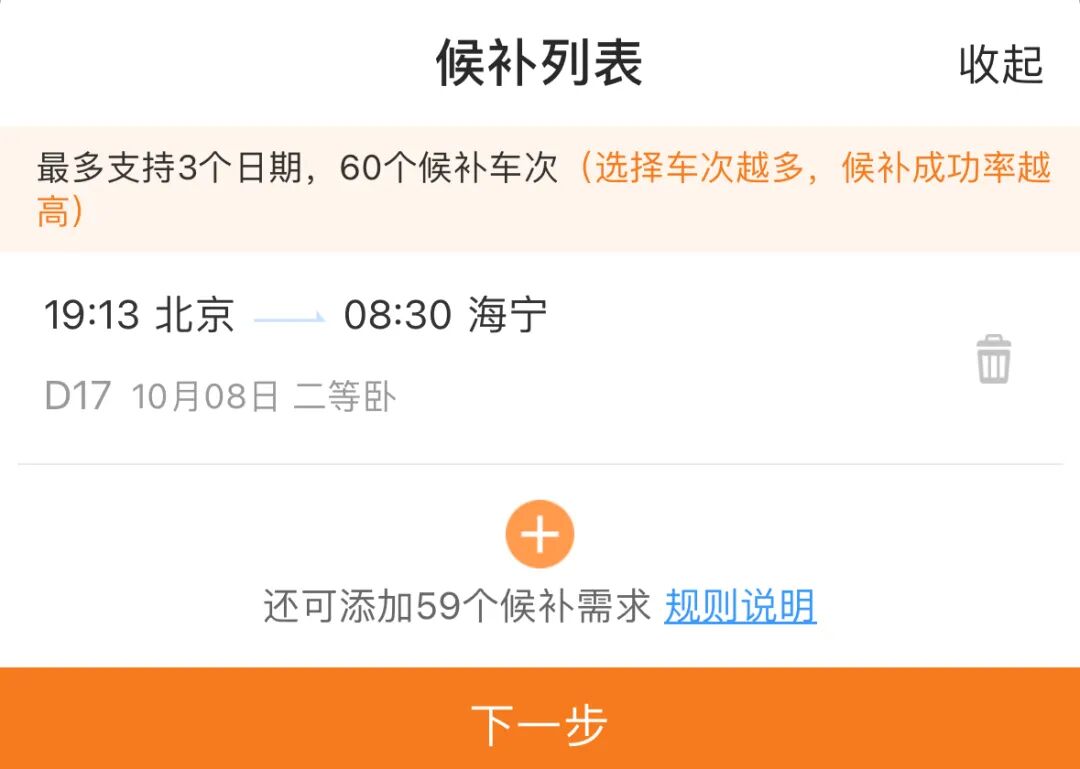Delete the D17 Beijing to Haining entry

pos(993,360)
